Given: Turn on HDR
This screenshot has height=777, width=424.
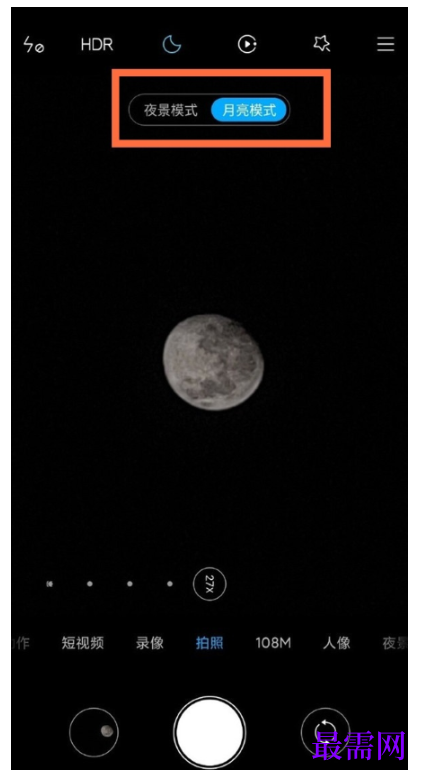Looking at the screenshot, I should (x=97, y=45).
